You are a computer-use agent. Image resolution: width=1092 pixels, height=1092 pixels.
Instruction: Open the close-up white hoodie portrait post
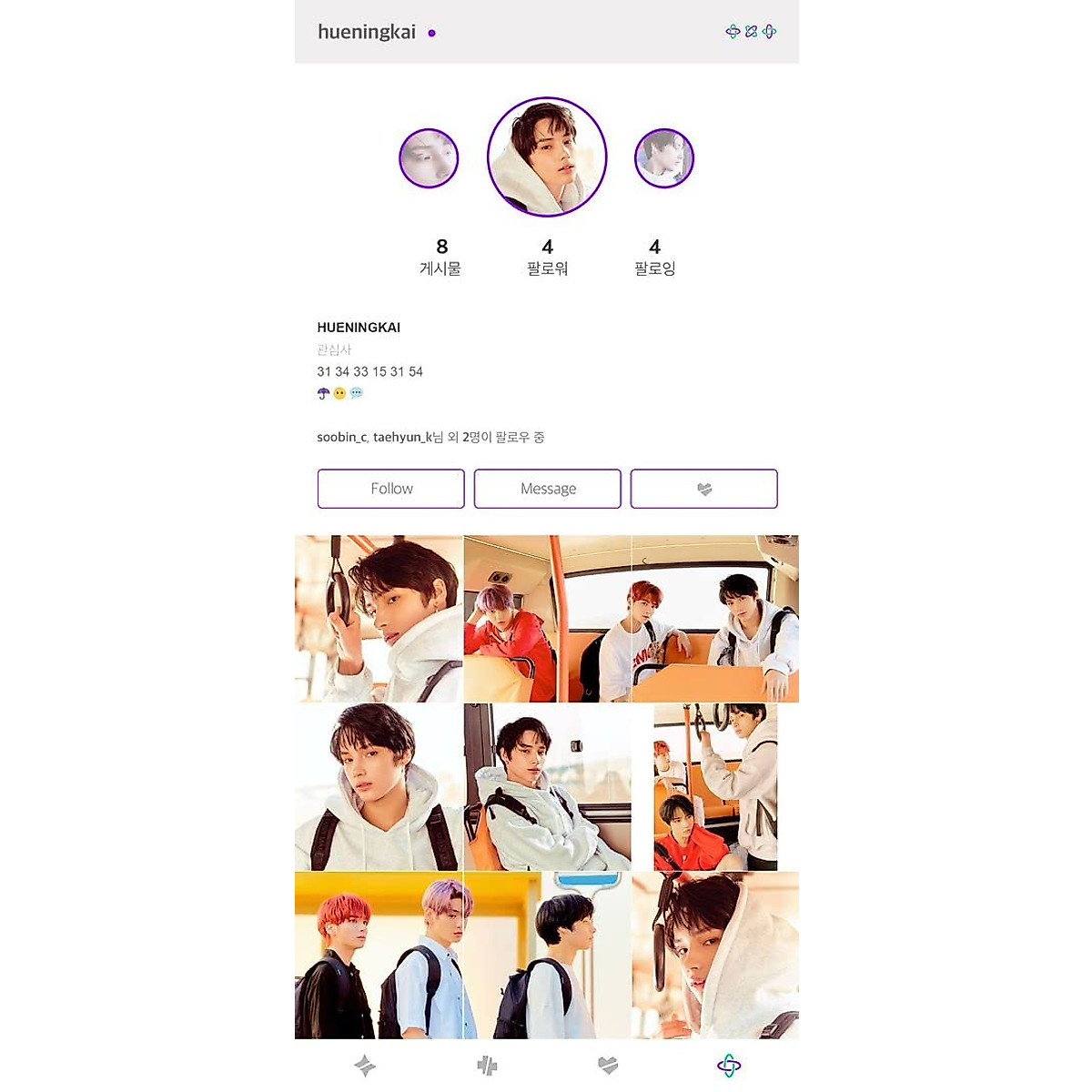(x=379, y=787)
